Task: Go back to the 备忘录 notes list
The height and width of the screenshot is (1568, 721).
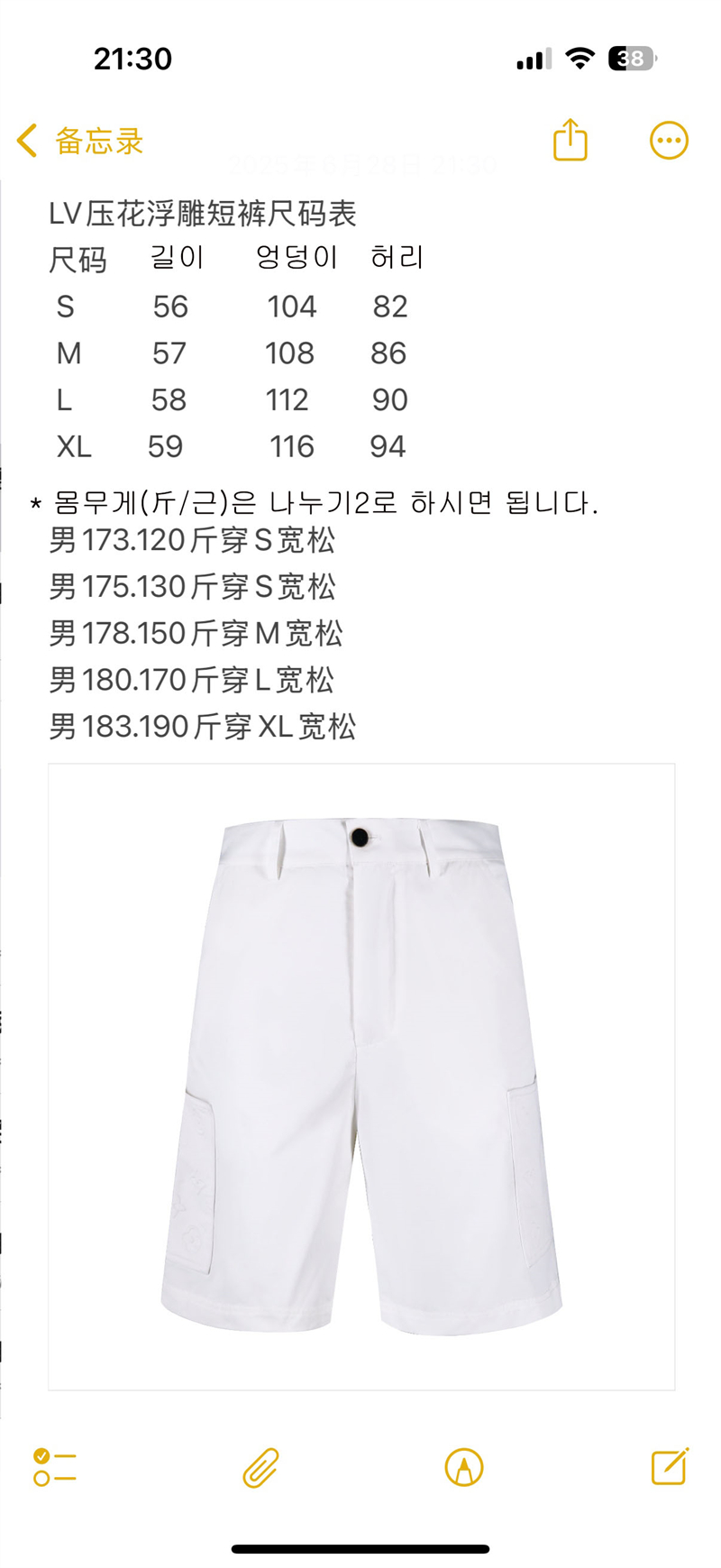Action: (x=79, y=142)
